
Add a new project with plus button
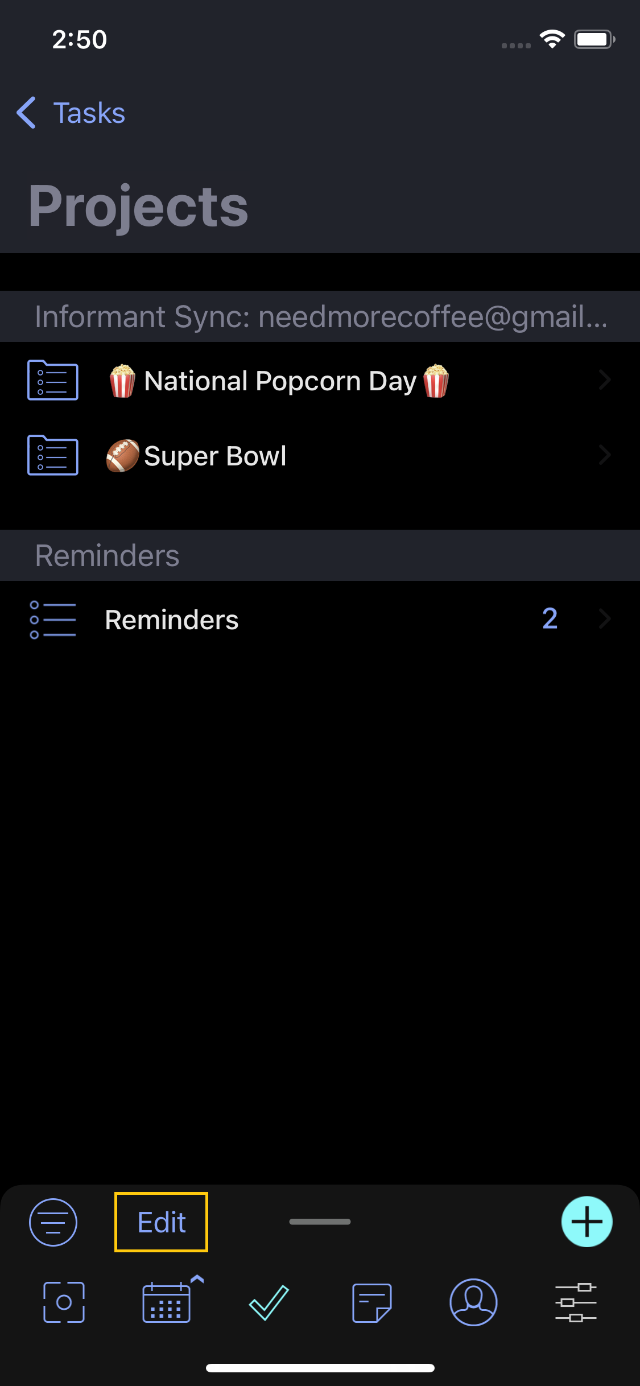tap(587, 1222)
